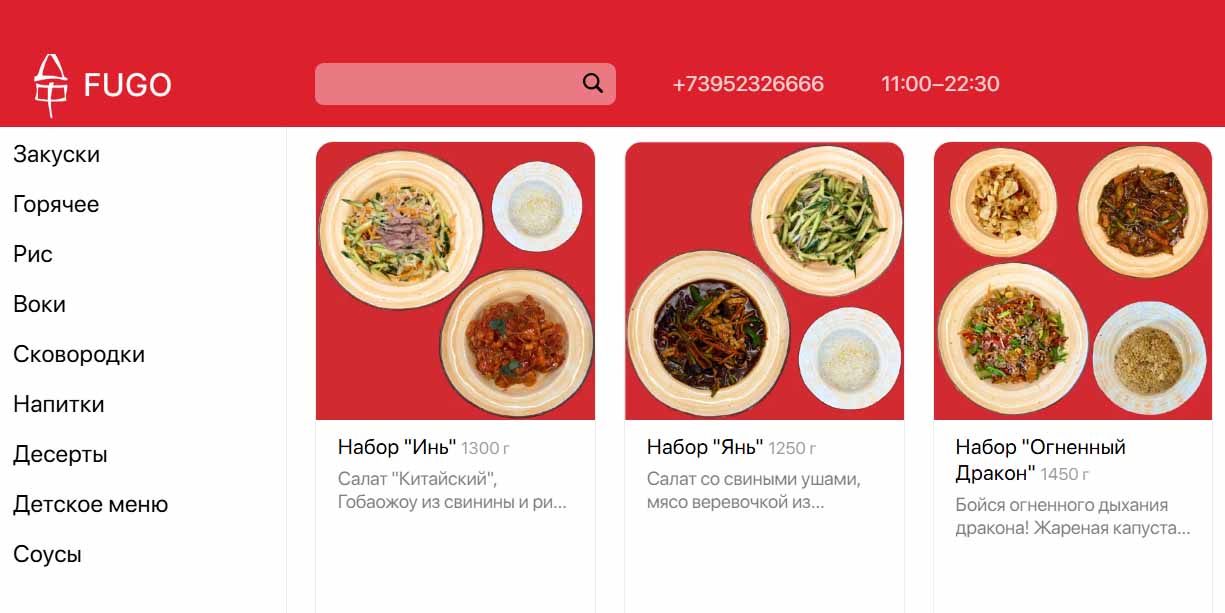Browse the Напитки category

point(59,405)
